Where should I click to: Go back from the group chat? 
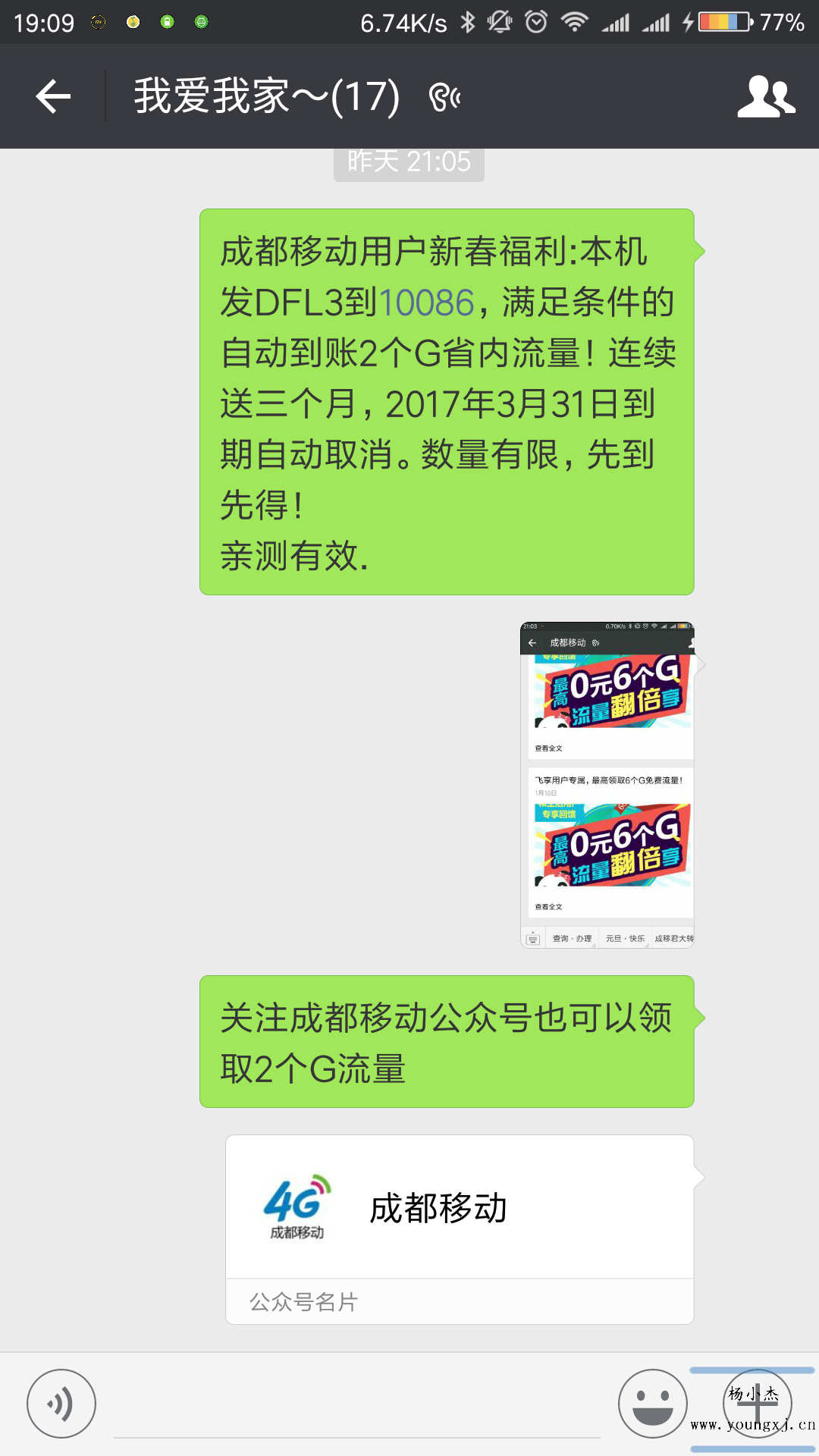coord(53,96)
